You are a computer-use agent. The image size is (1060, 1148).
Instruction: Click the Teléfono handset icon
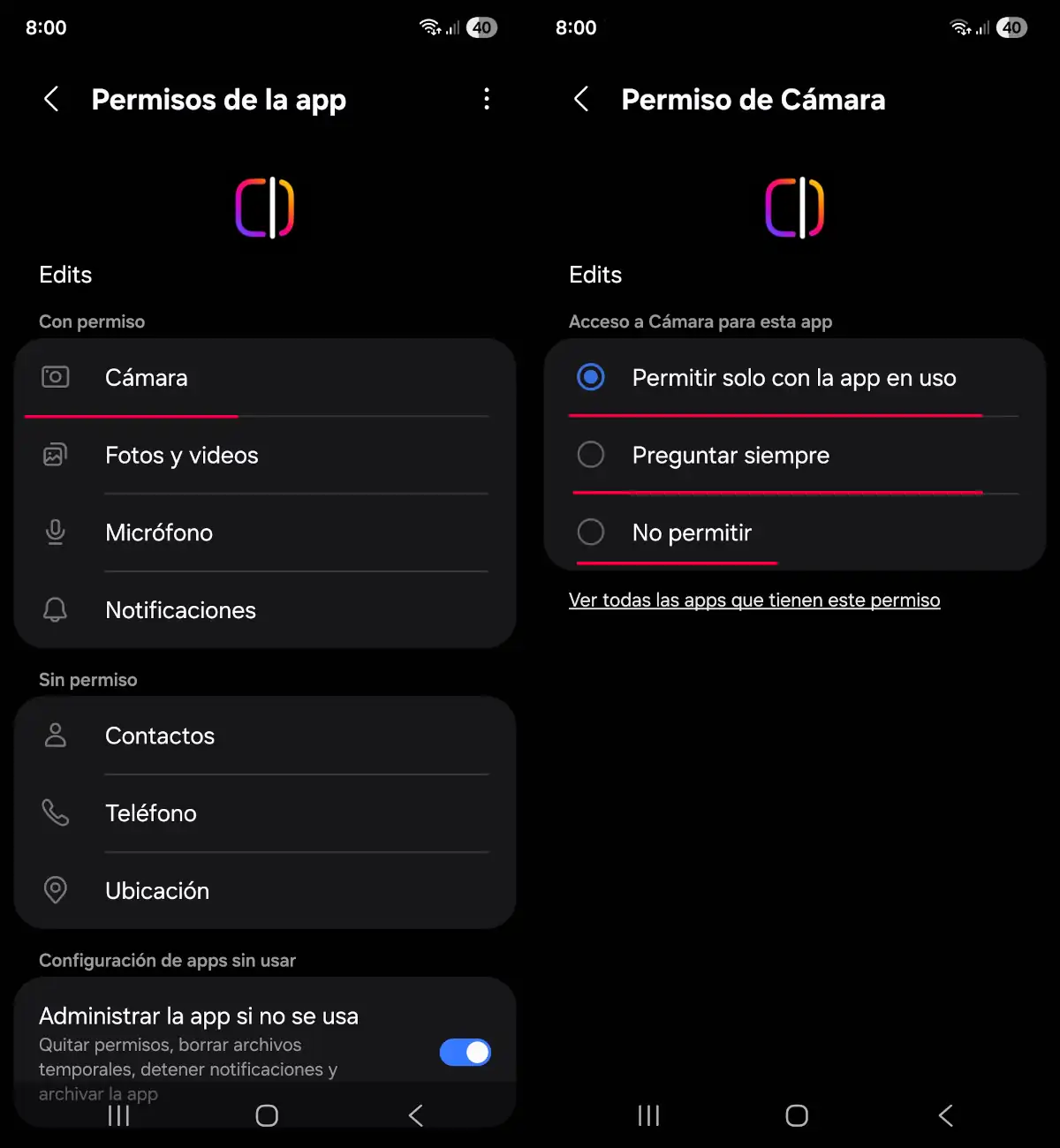click(x=55, y=812)
